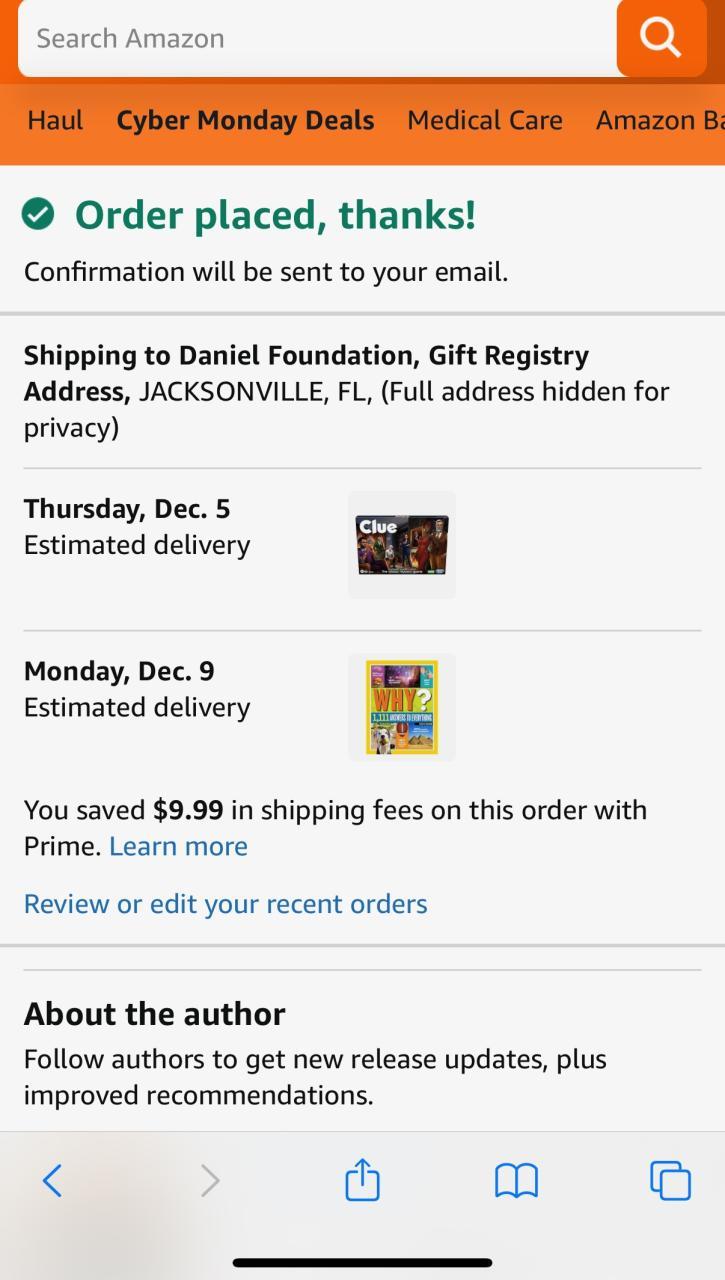
Task: Review or edit your recent orders
Action: pos(225,904)
